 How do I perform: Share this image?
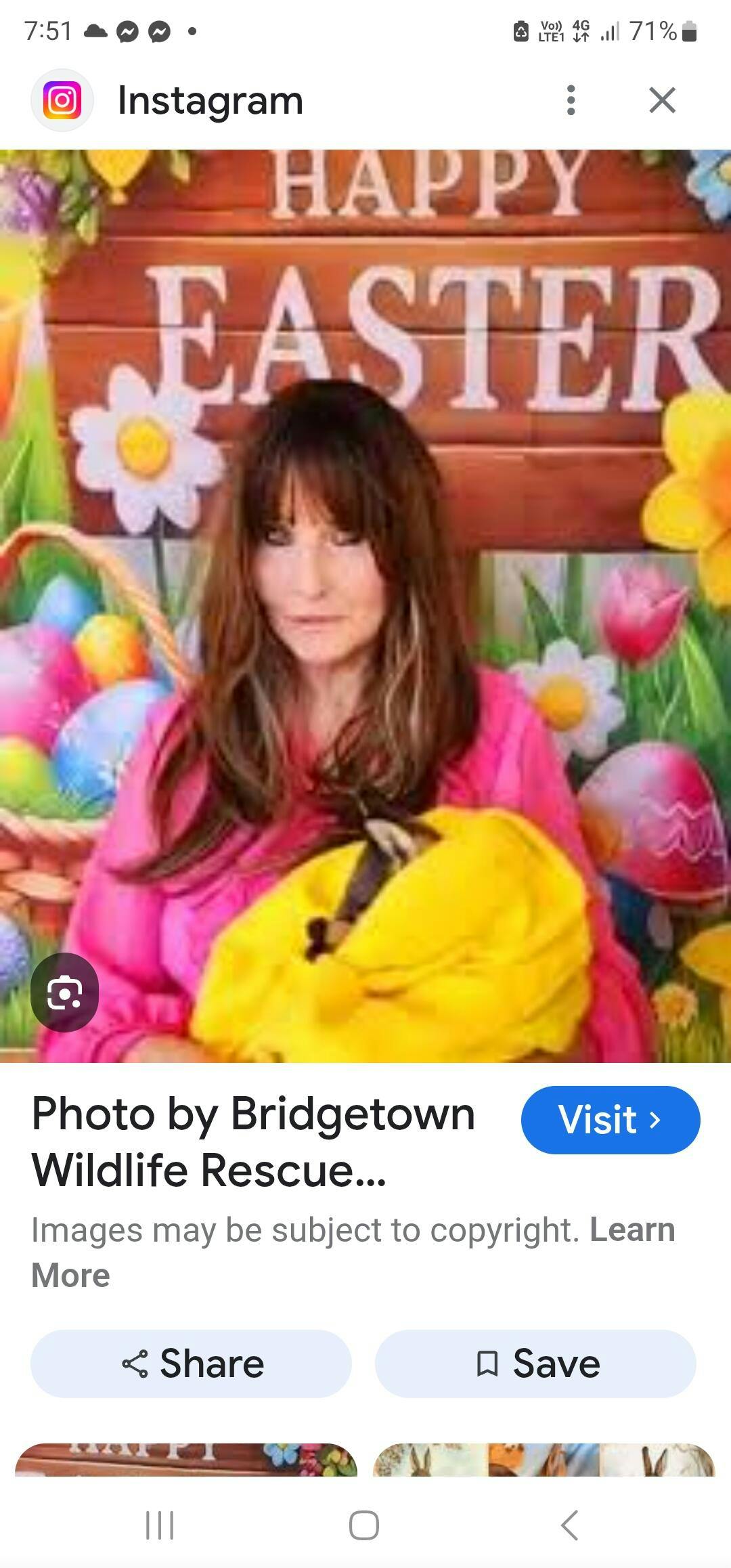tap(192, 1364)
